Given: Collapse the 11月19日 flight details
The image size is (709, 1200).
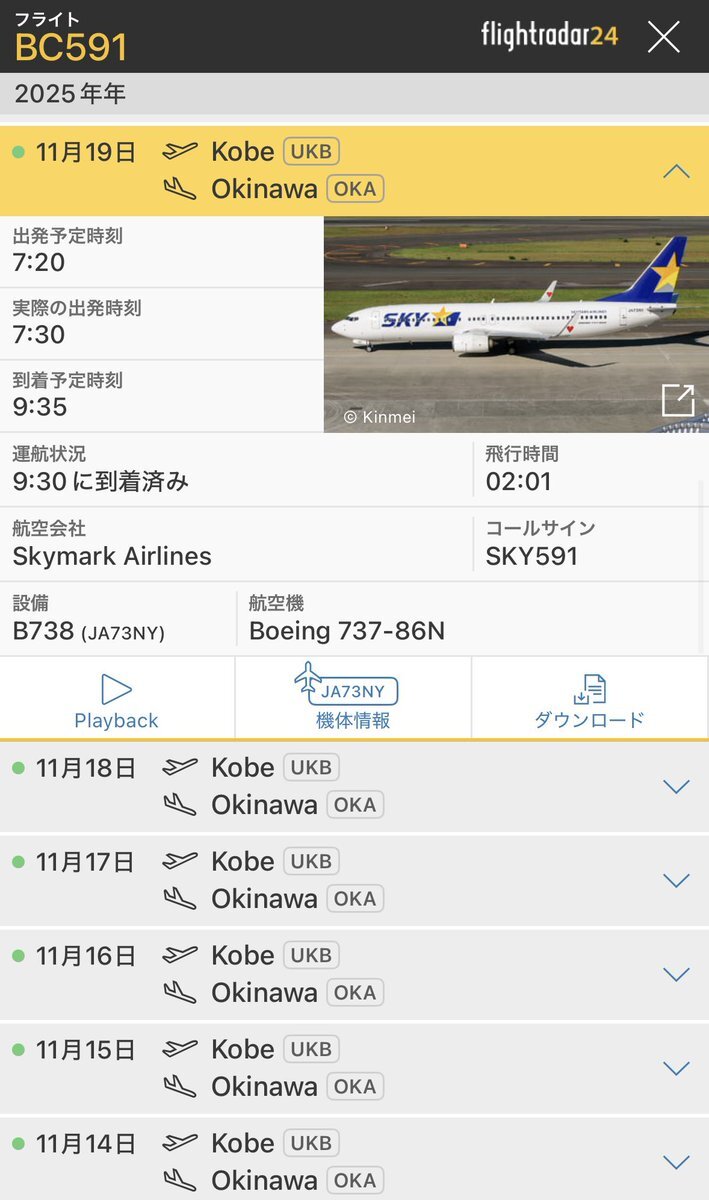Looking at the screenshot, I should point(676,171).
